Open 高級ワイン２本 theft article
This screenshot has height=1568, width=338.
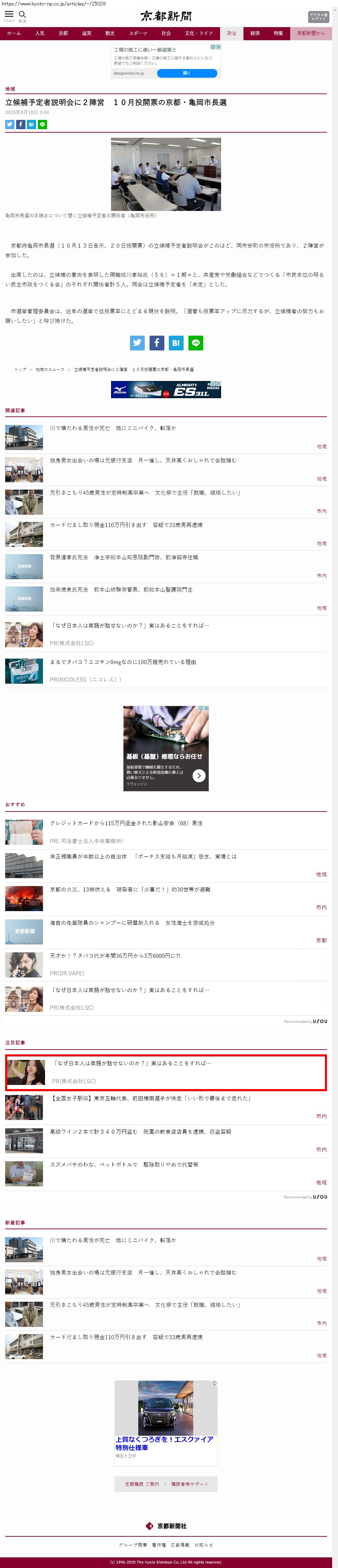[140, 1132]
